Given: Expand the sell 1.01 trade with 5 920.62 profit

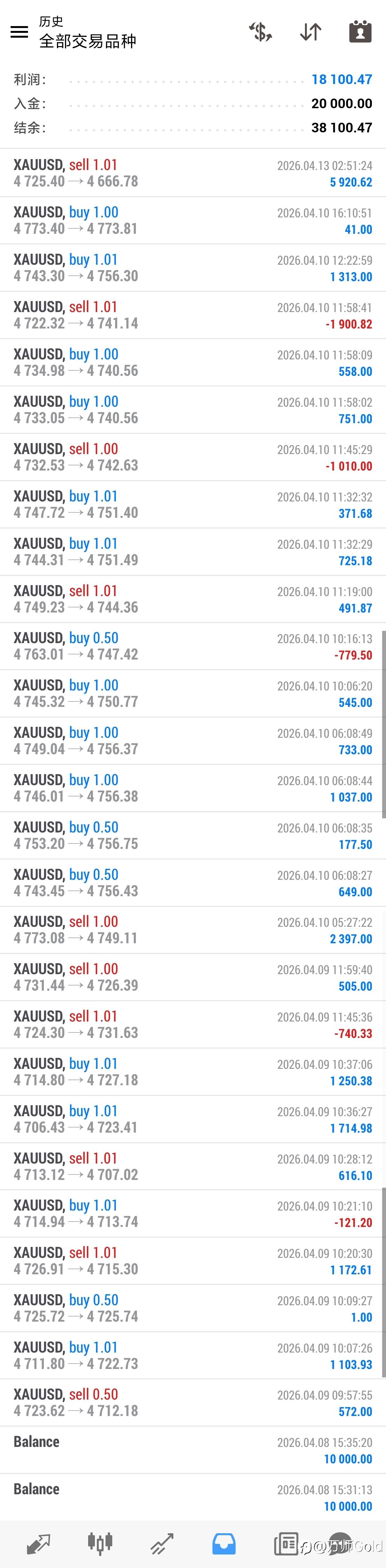Looking at the screenshot, I should coord(193,173).
